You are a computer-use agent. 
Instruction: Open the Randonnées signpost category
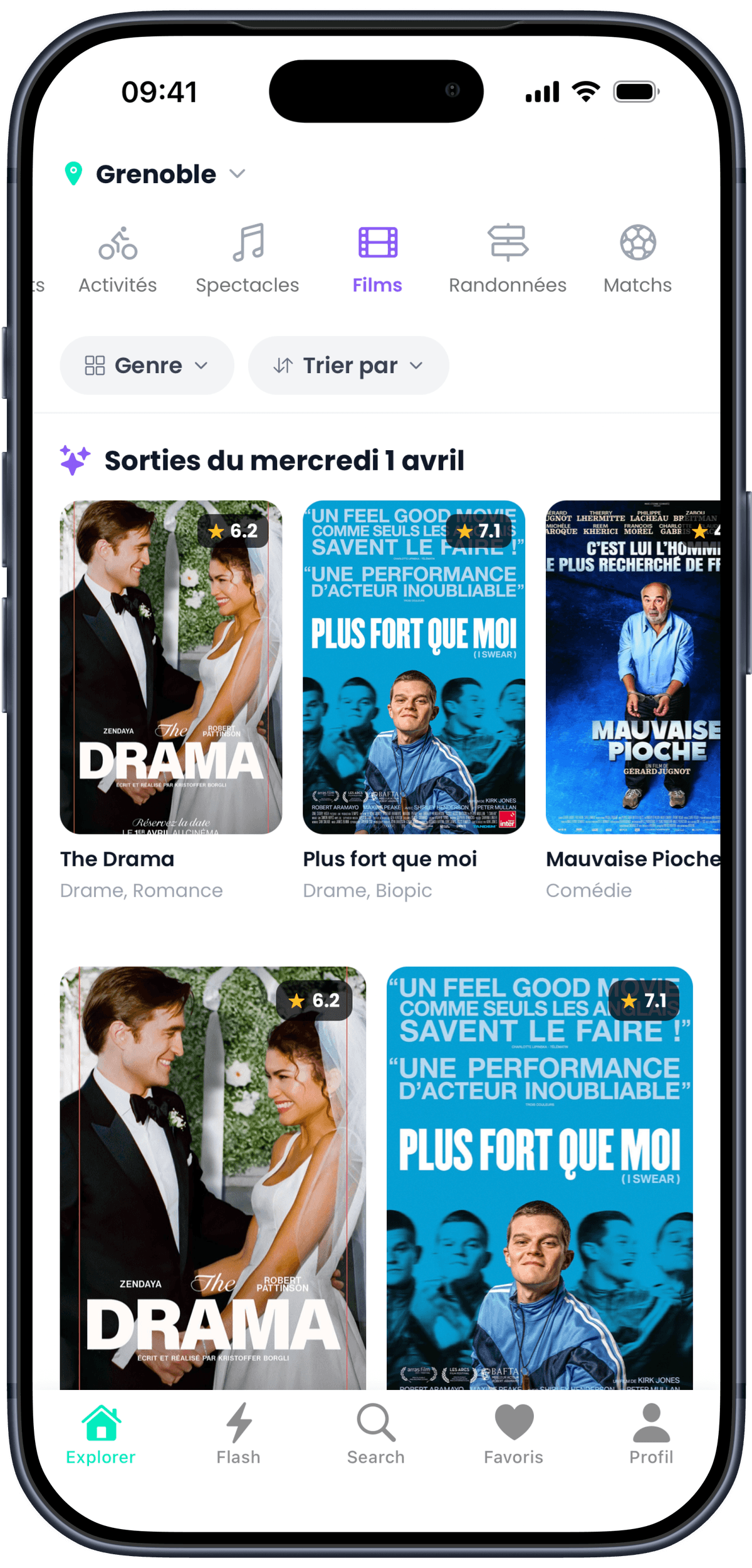508,245
